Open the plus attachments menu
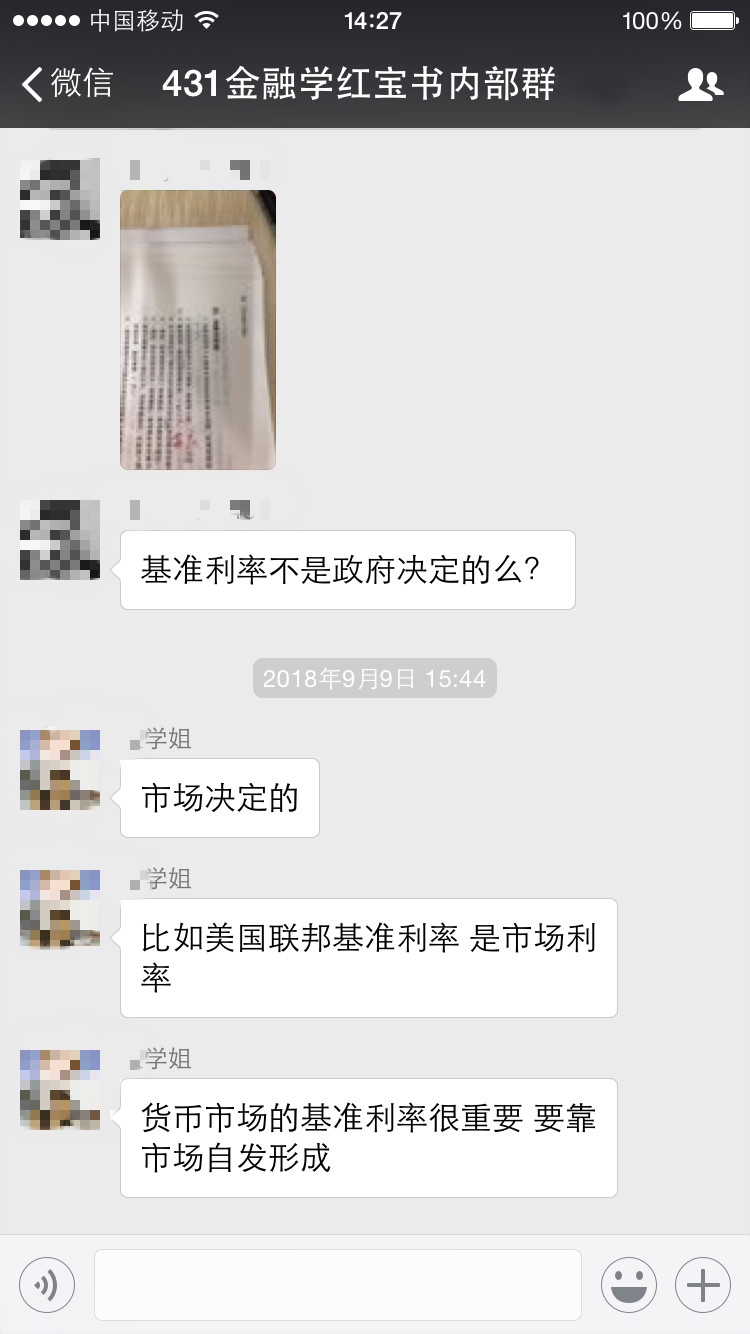The image size is (750, 1334). click(x=703, y=1284)
